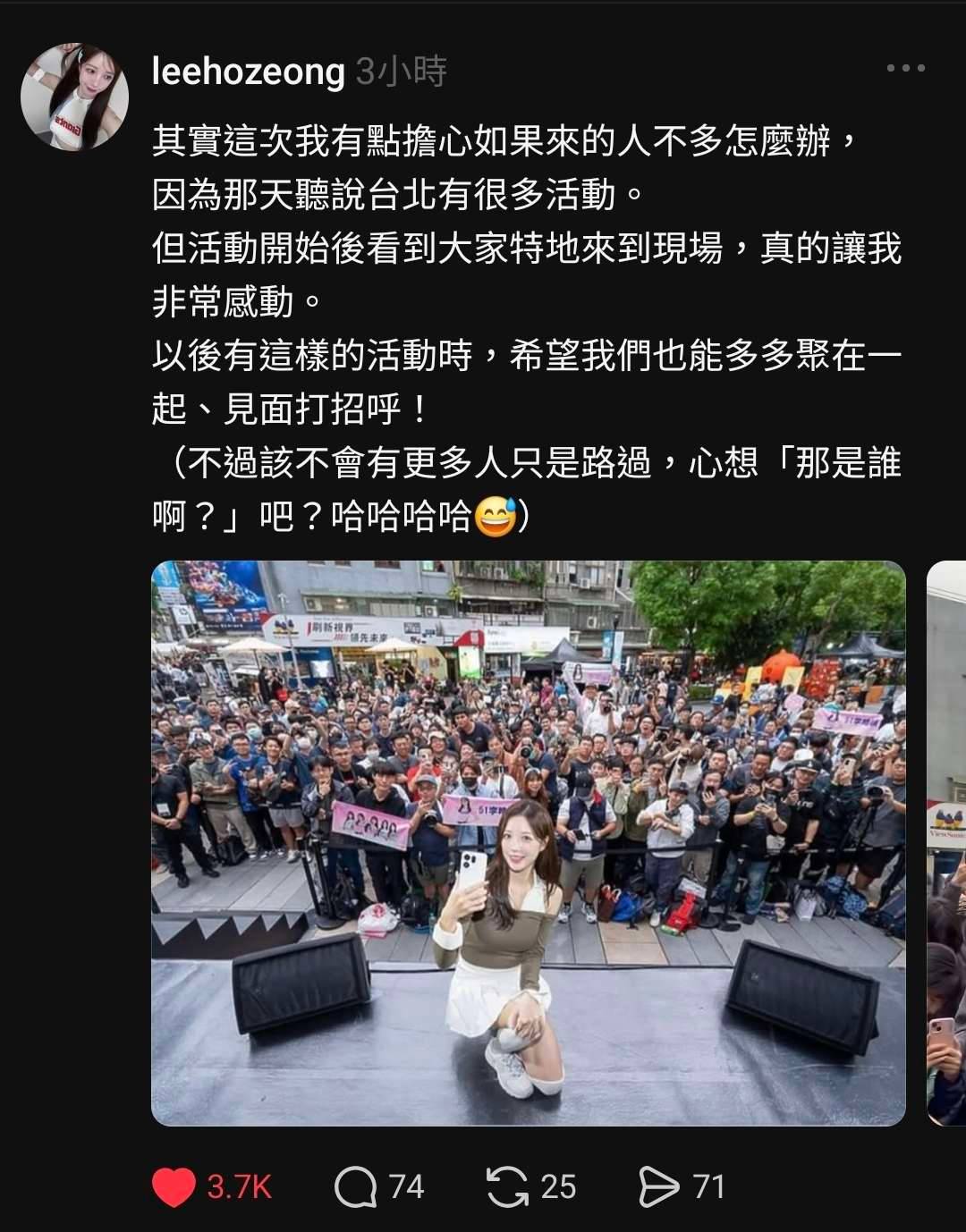
Task: View the second photo in the post
Action: coord(945,842)
